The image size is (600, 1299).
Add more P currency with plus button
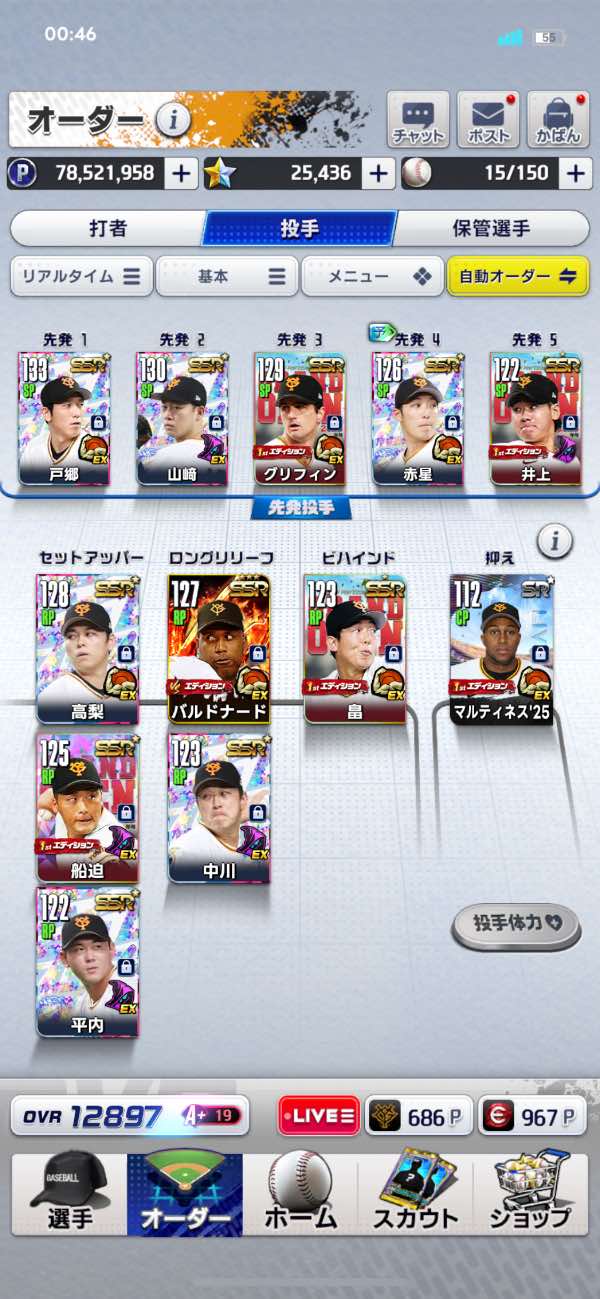(x=181, y=173)
